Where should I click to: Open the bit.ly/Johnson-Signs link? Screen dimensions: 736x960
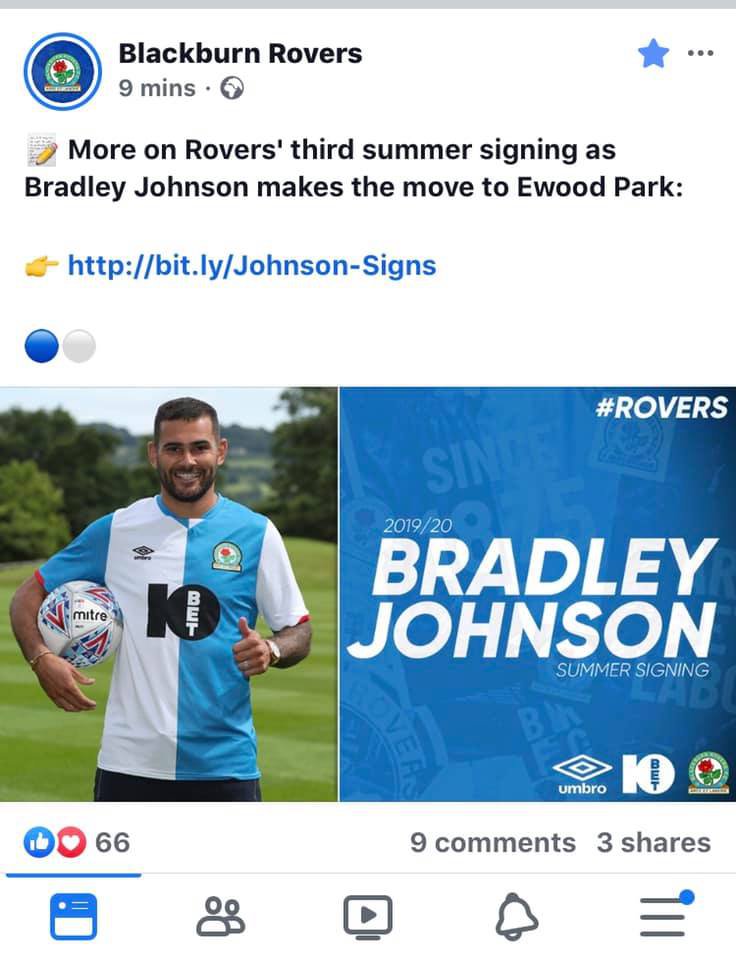pyautogui.click(x=251, y=265)
